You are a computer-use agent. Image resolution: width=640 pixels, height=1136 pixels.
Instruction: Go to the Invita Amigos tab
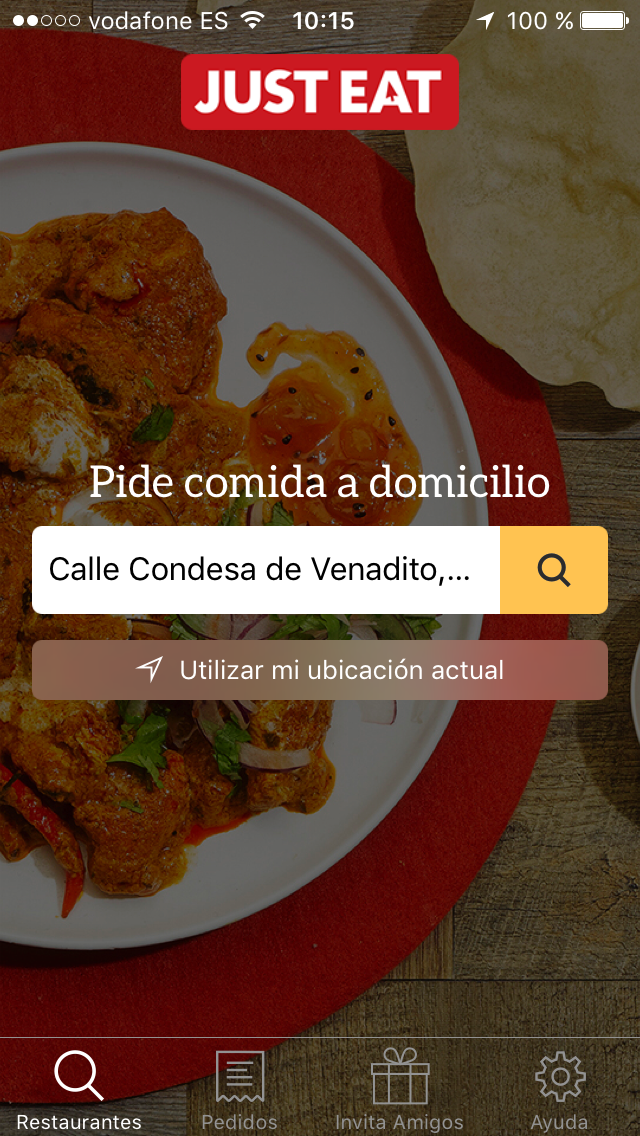click(x=399, y=1088)
